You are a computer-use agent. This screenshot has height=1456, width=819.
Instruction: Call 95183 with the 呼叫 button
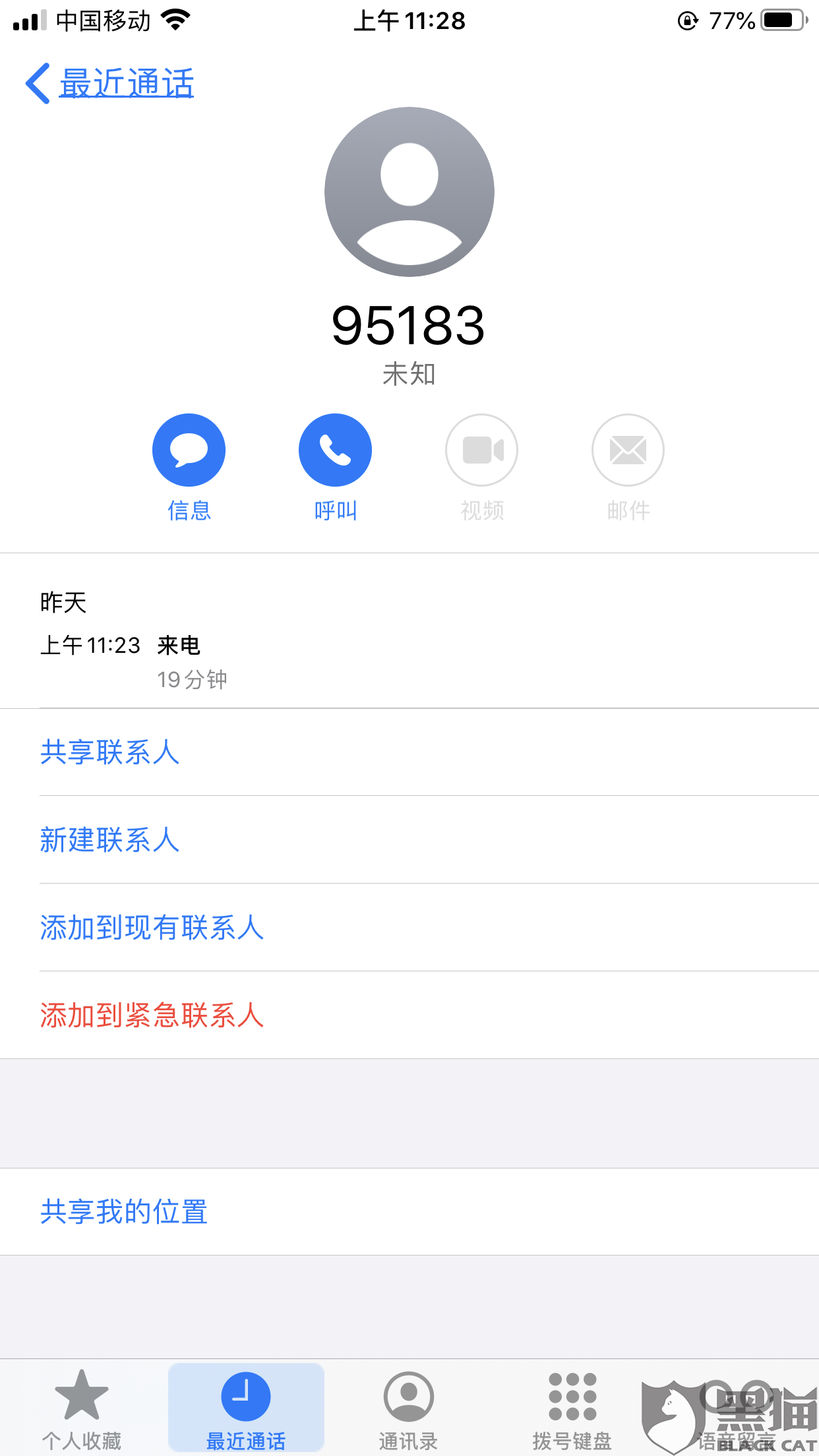pos(335,450)
